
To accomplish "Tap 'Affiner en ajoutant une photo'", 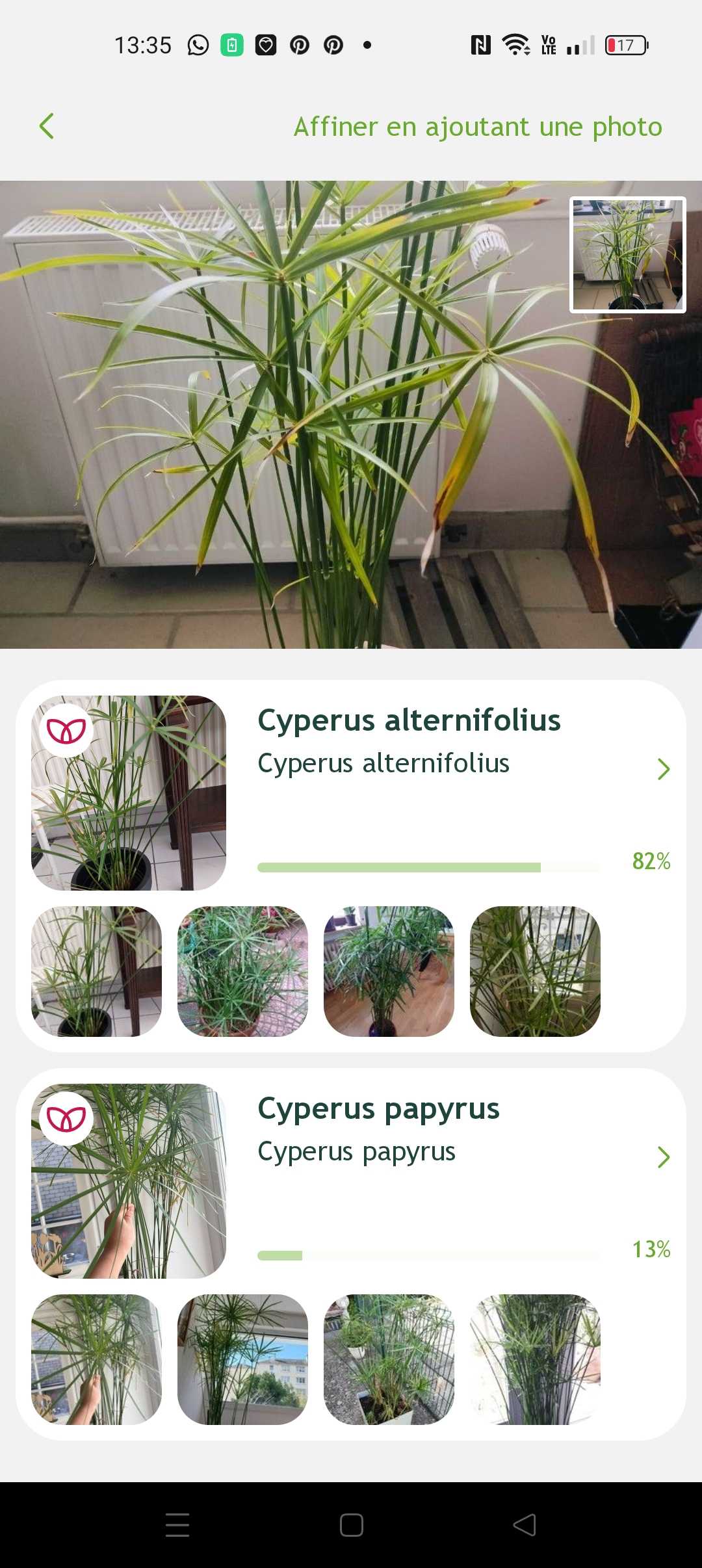I will pyautogui.click(x=478, y=127).
